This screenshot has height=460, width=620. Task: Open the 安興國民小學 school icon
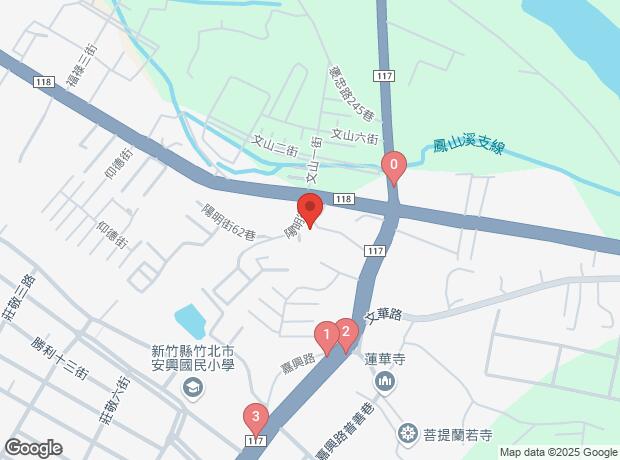(192, 388)
